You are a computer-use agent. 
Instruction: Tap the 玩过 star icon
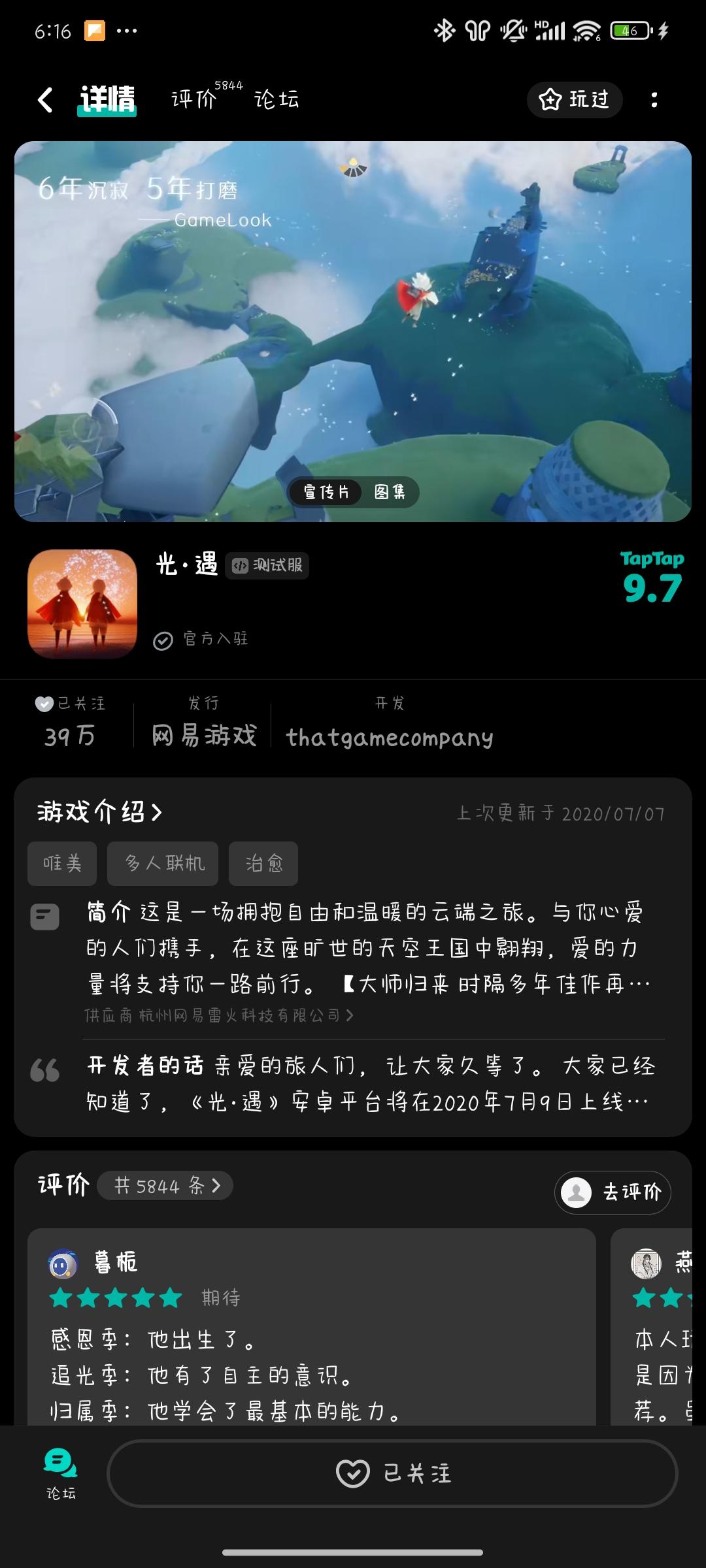550,99
